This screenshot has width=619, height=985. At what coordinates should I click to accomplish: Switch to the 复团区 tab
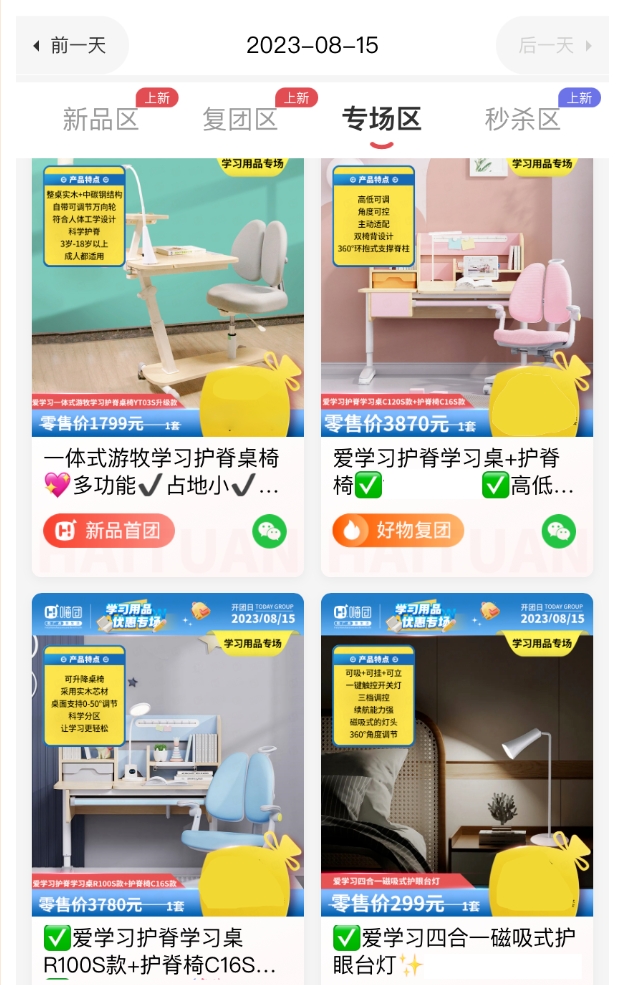(240, 119)
